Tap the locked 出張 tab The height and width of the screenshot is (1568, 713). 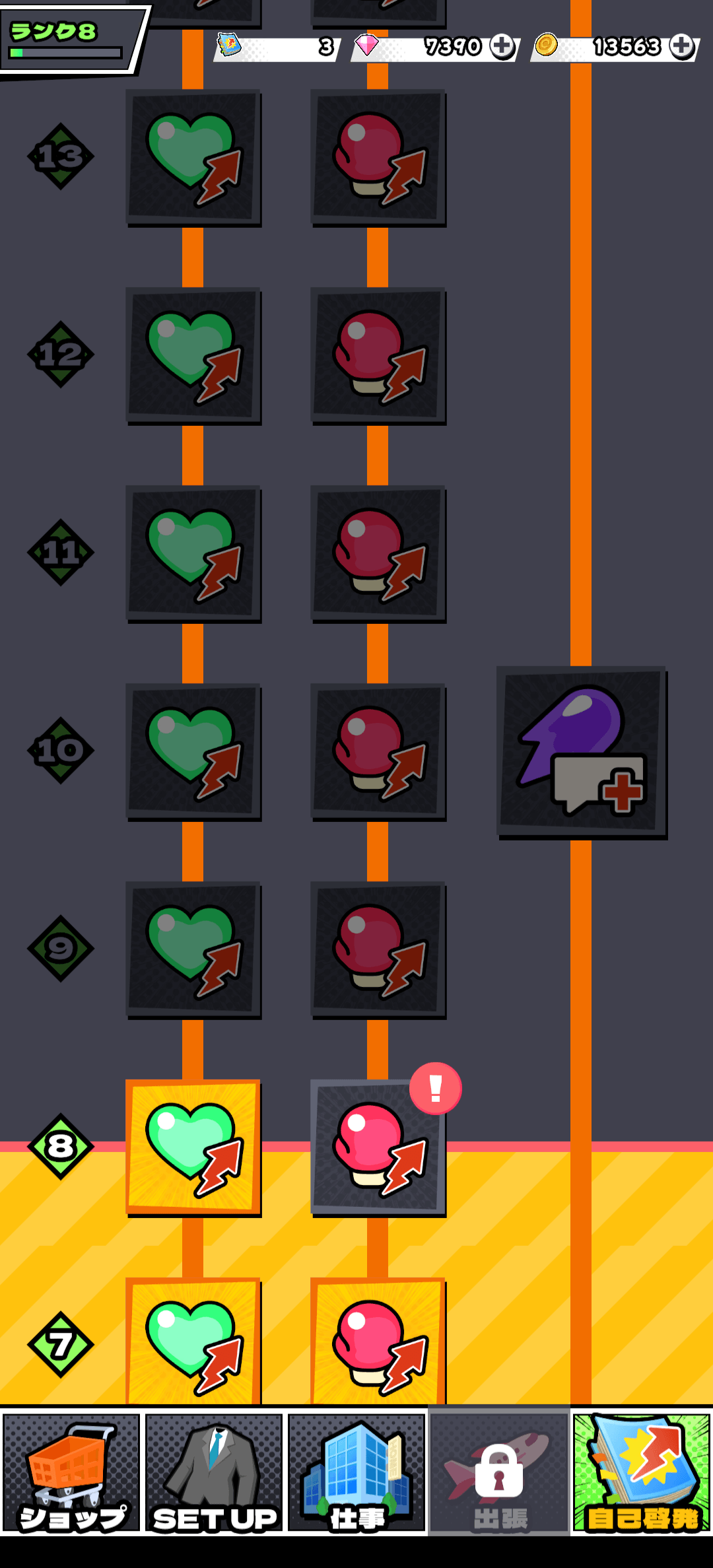[x=499, y=1473]
